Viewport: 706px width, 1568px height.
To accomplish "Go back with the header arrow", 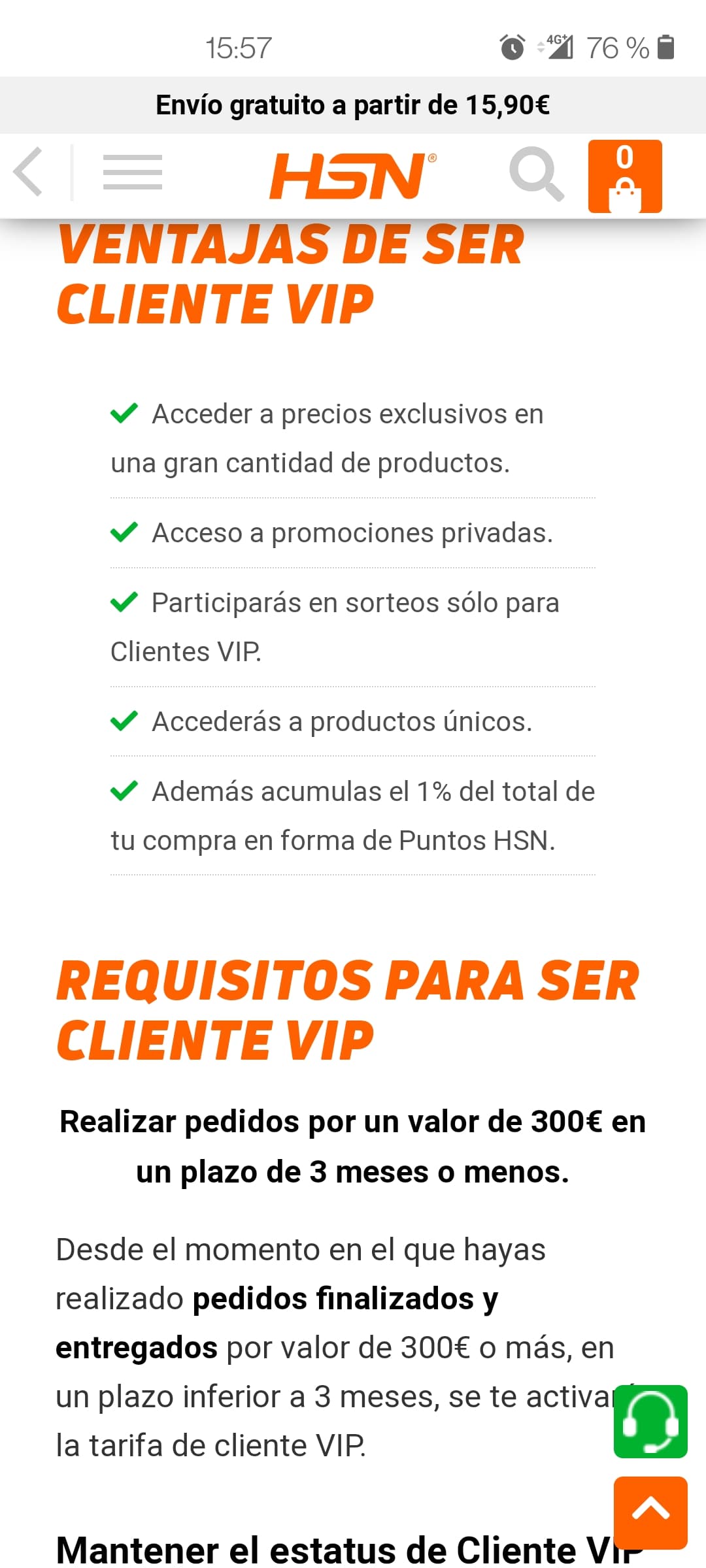I will click(x=28, y=172).
